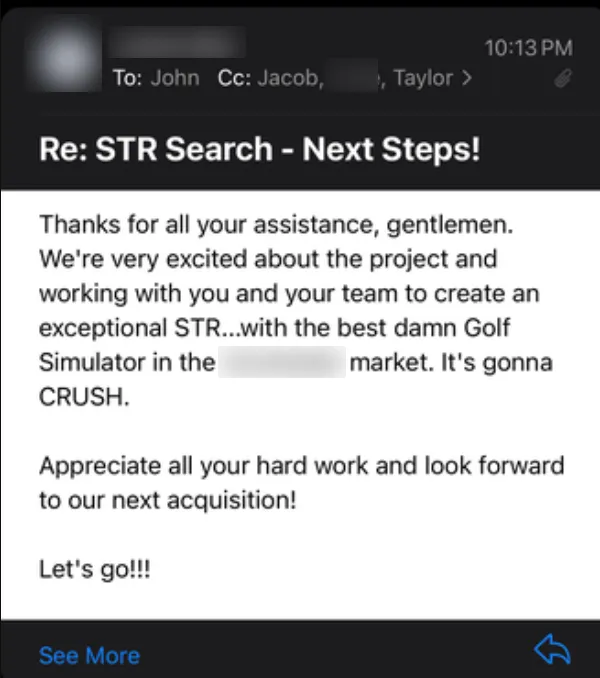Tap See More to read the full email
The image size is (600, 678).
pos(89,656)
